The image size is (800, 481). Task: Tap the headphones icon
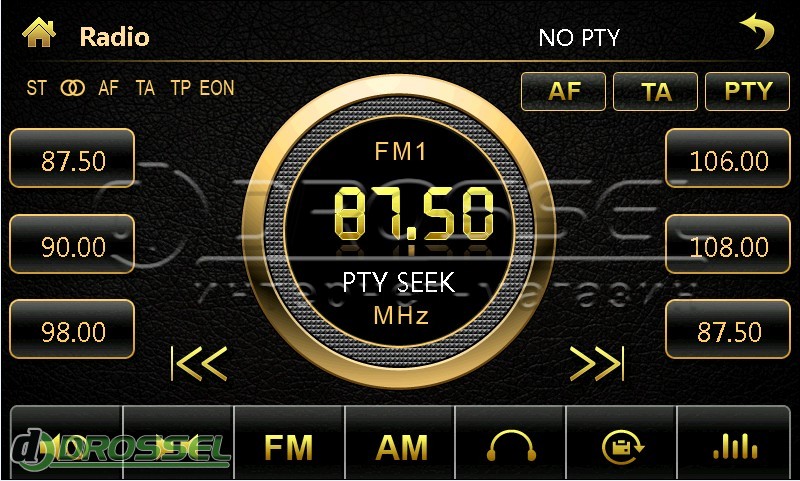tap(510, 446)
